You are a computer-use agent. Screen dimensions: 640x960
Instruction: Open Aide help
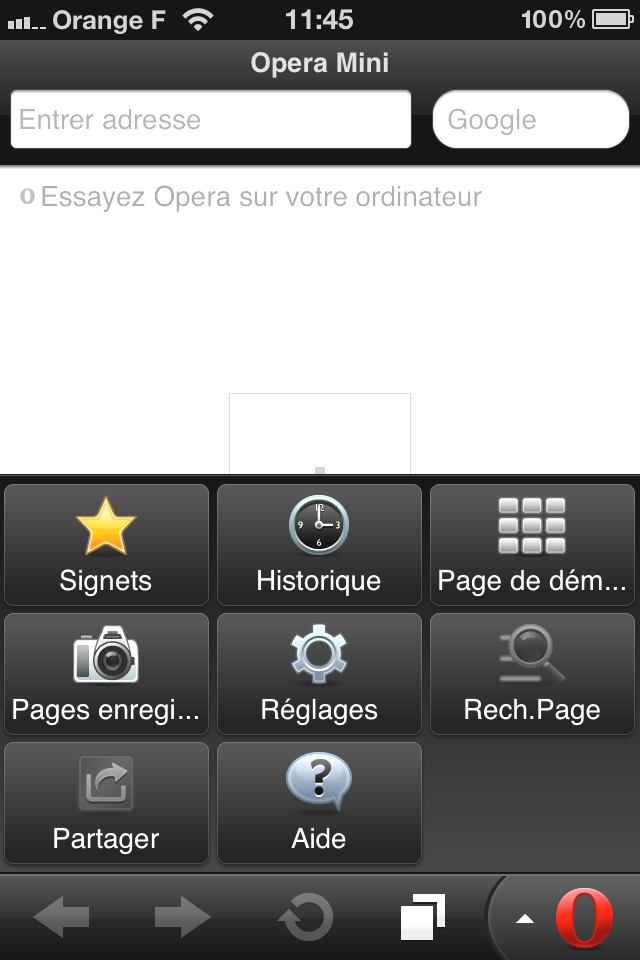pos(319,802)
